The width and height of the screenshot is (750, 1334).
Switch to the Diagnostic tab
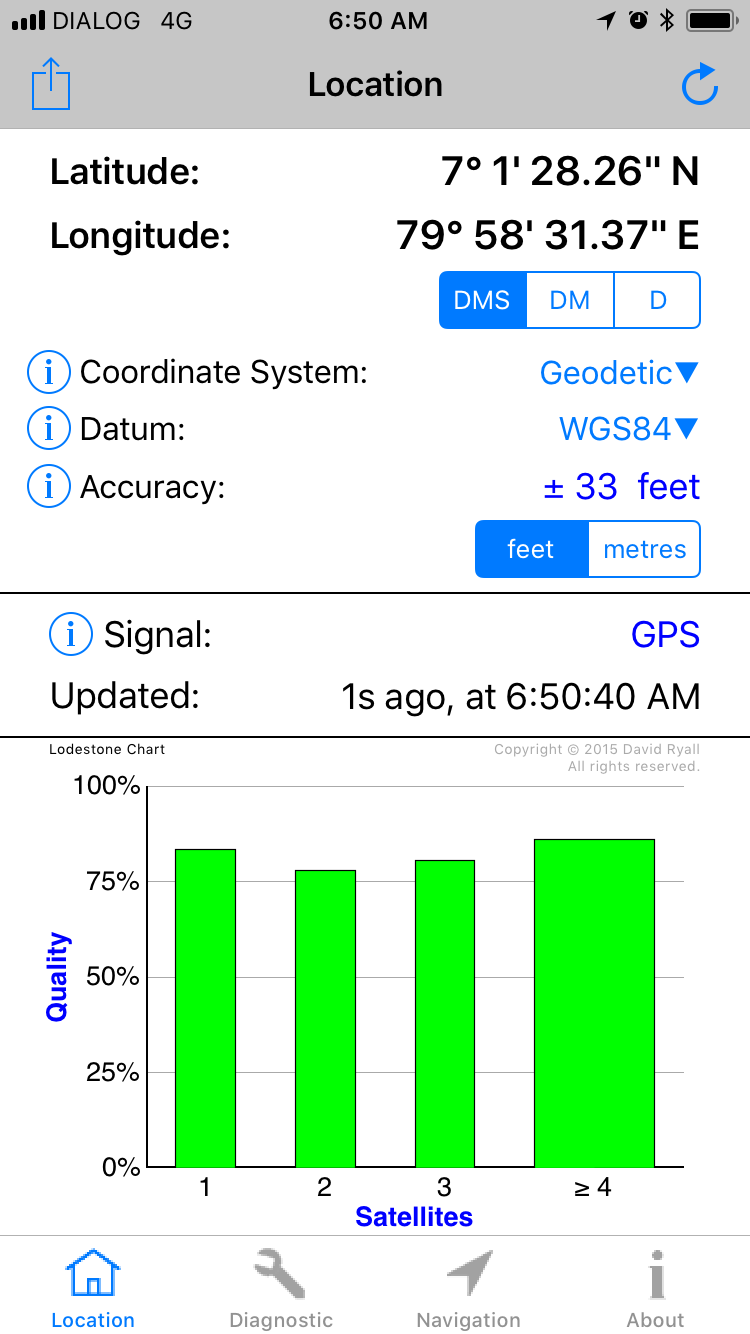pyautogui.click(x=281, y=1290)
